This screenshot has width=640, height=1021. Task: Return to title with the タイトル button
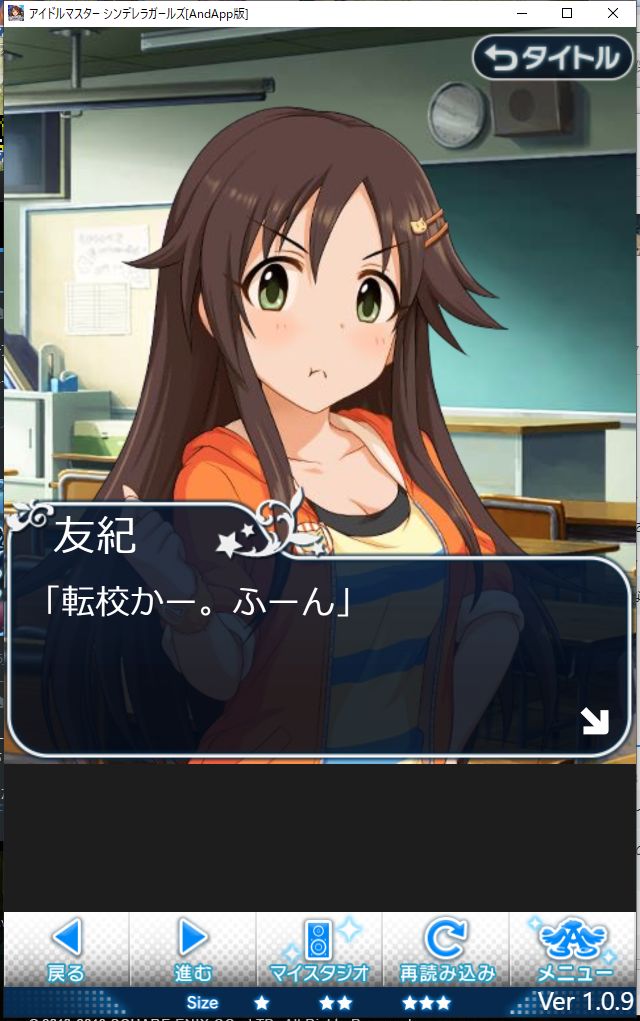point(554,57)
